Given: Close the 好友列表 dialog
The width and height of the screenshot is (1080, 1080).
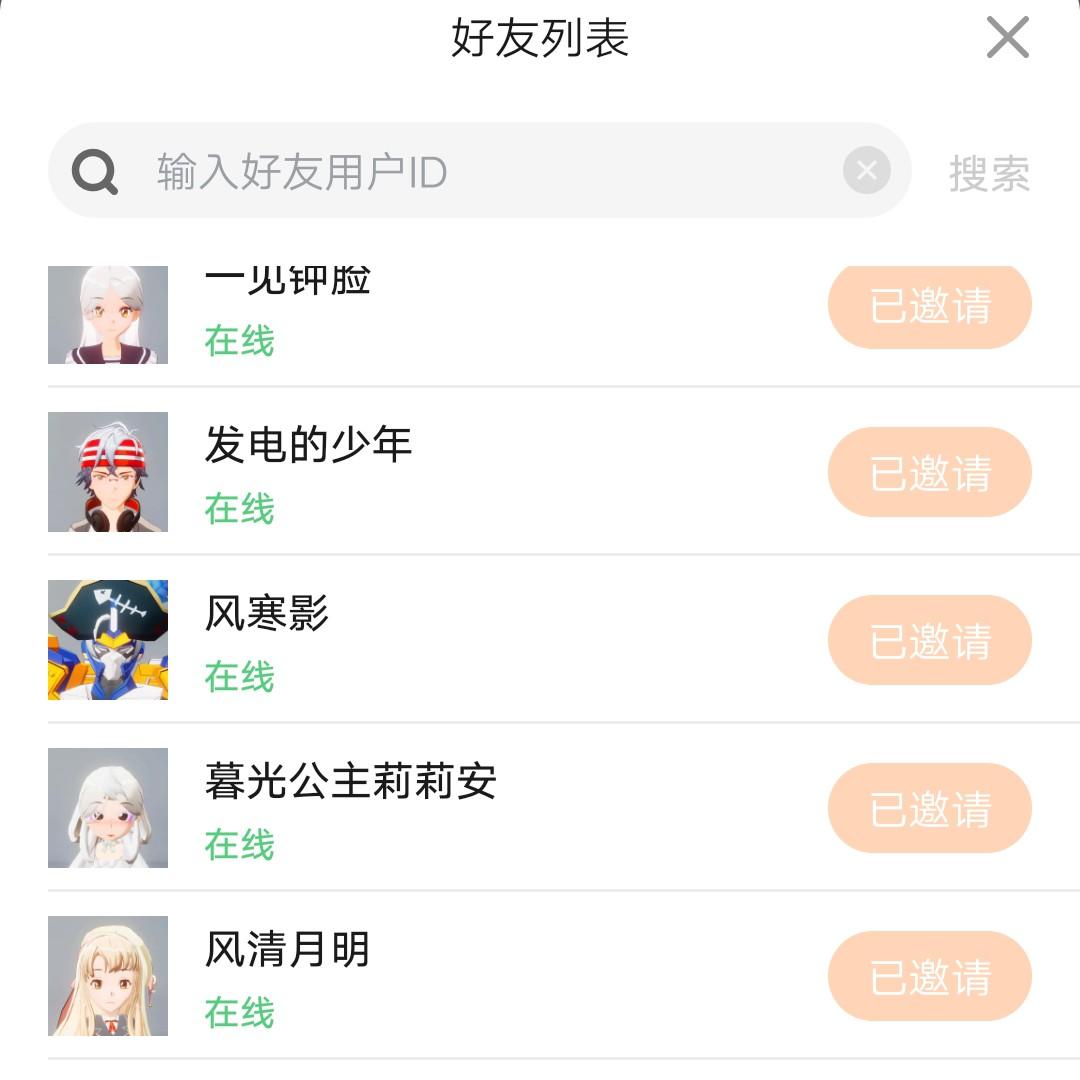Looking at the screenshot, I should [1007, 39].
